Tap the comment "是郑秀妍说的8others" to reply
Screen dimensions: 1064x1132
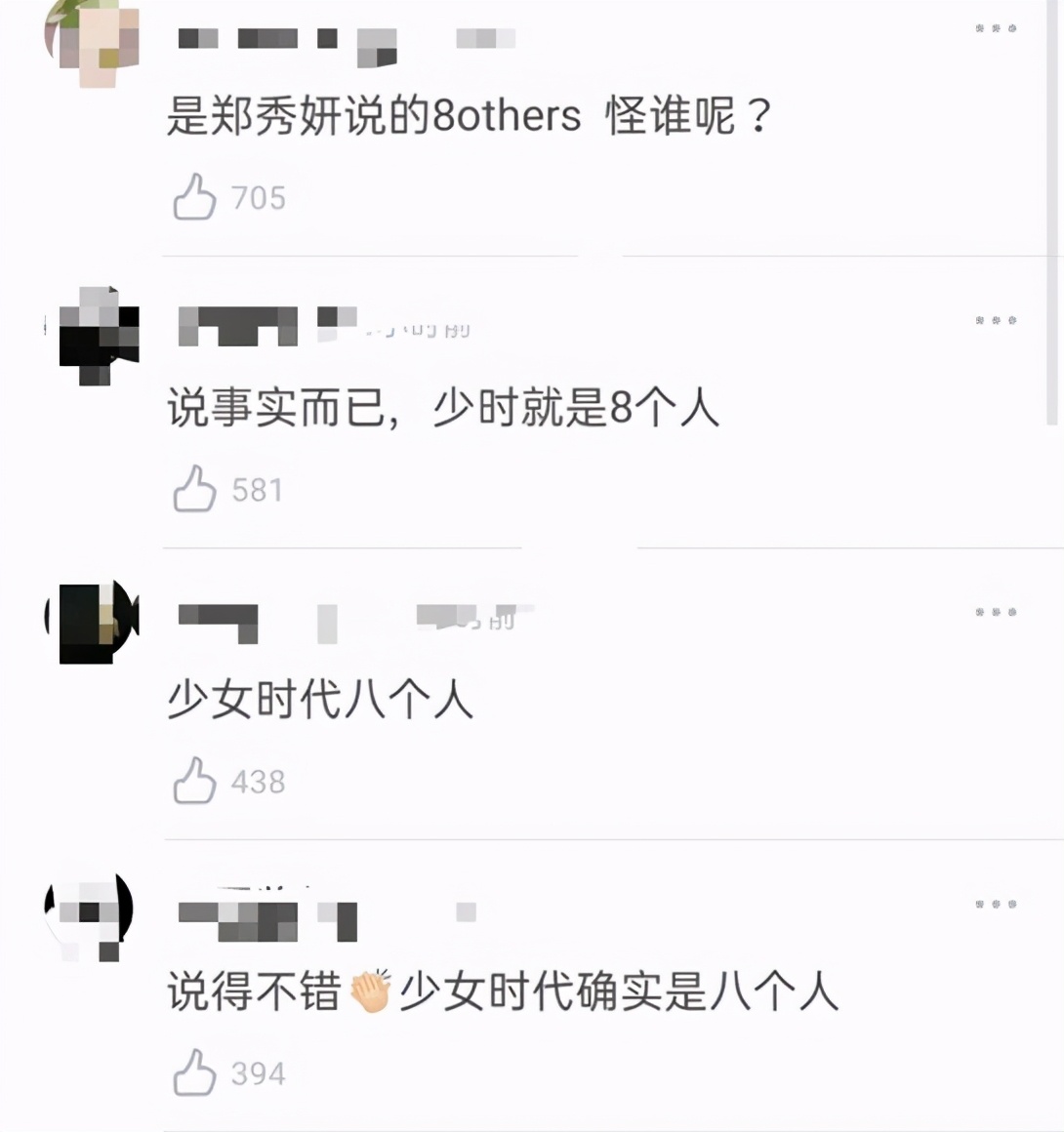tap(469, 114)
